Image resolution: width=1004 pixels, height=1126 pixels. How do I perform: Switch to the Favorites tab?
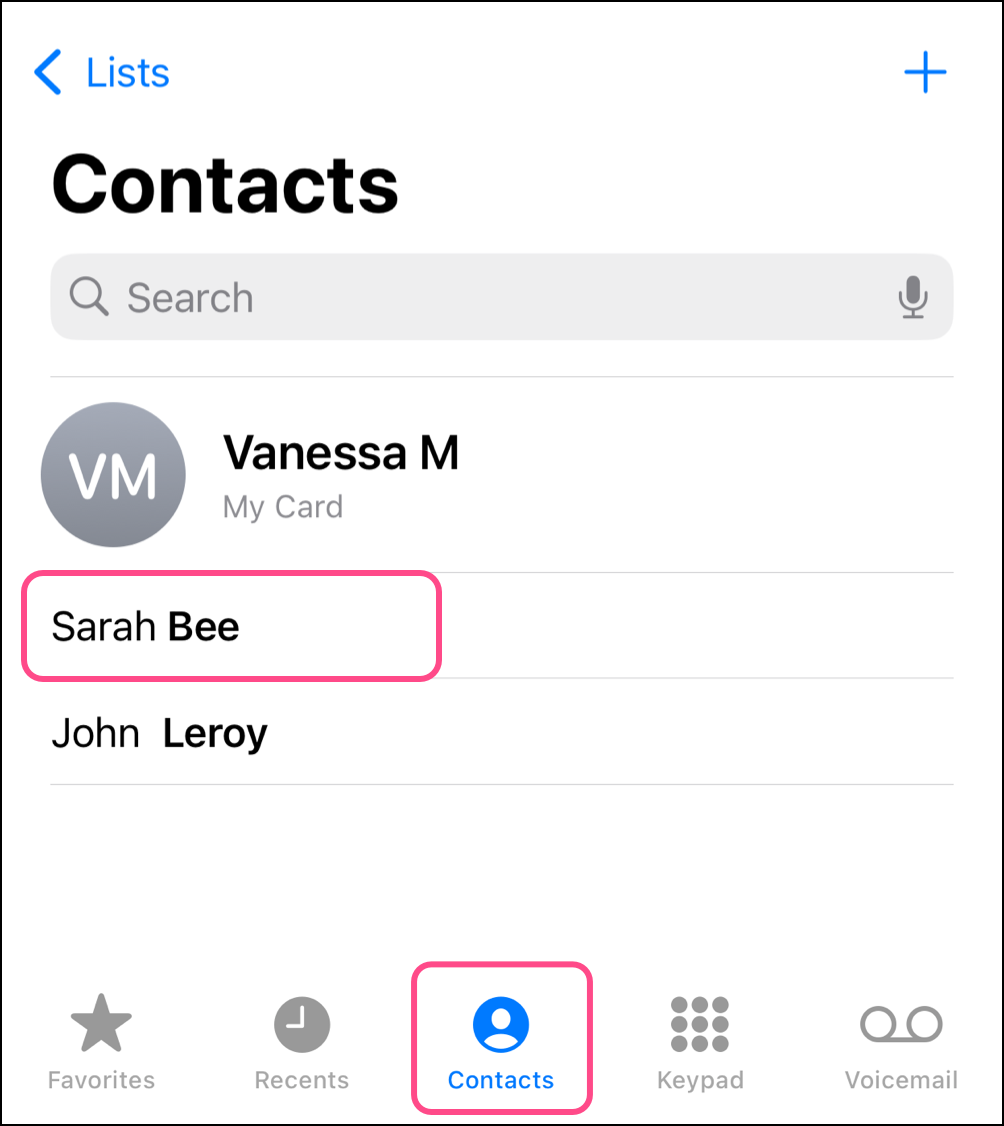[x=101, y=1042]
